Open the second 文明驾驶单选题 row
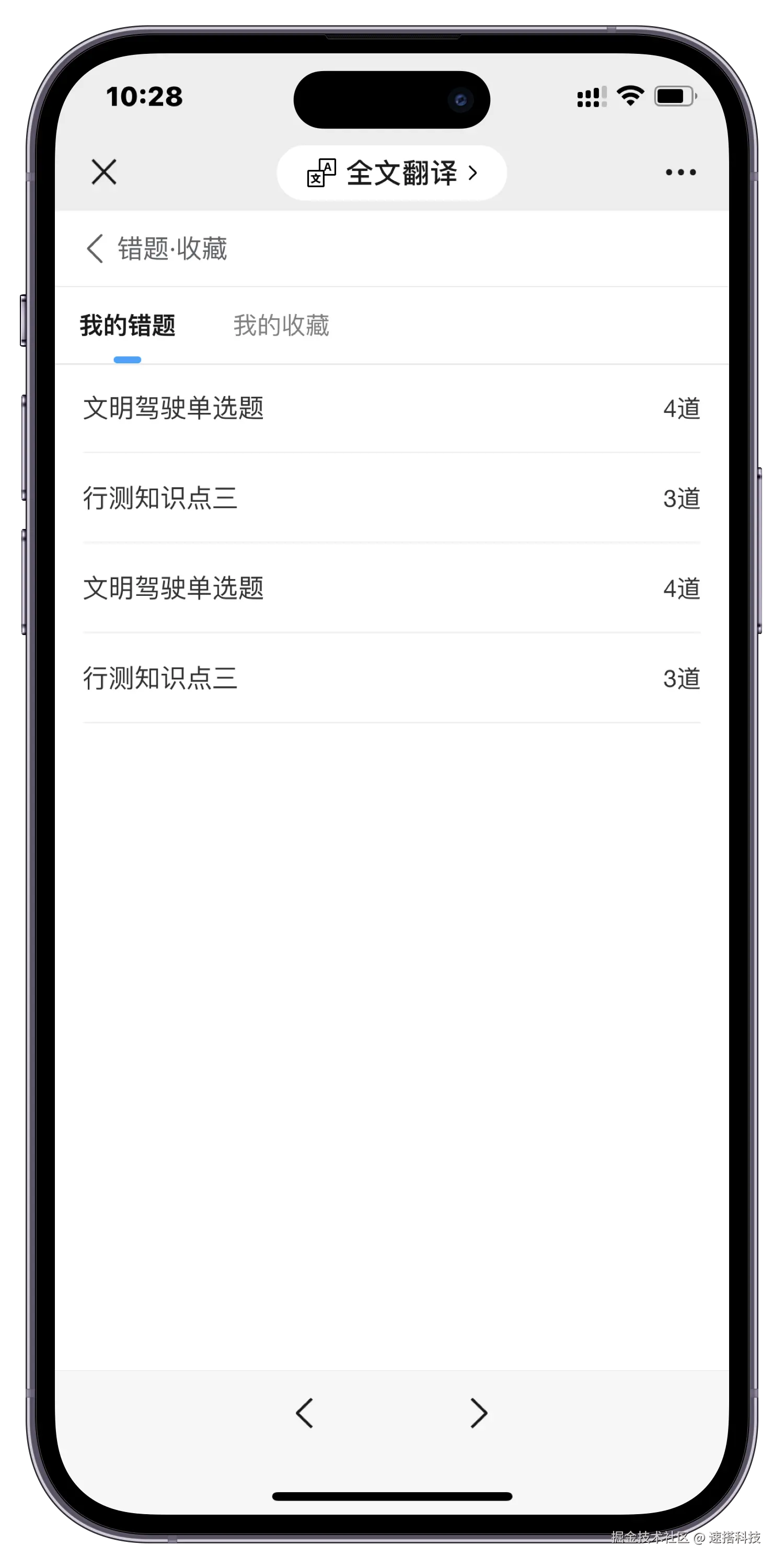 pyautogui.click(x=391, y=588)
